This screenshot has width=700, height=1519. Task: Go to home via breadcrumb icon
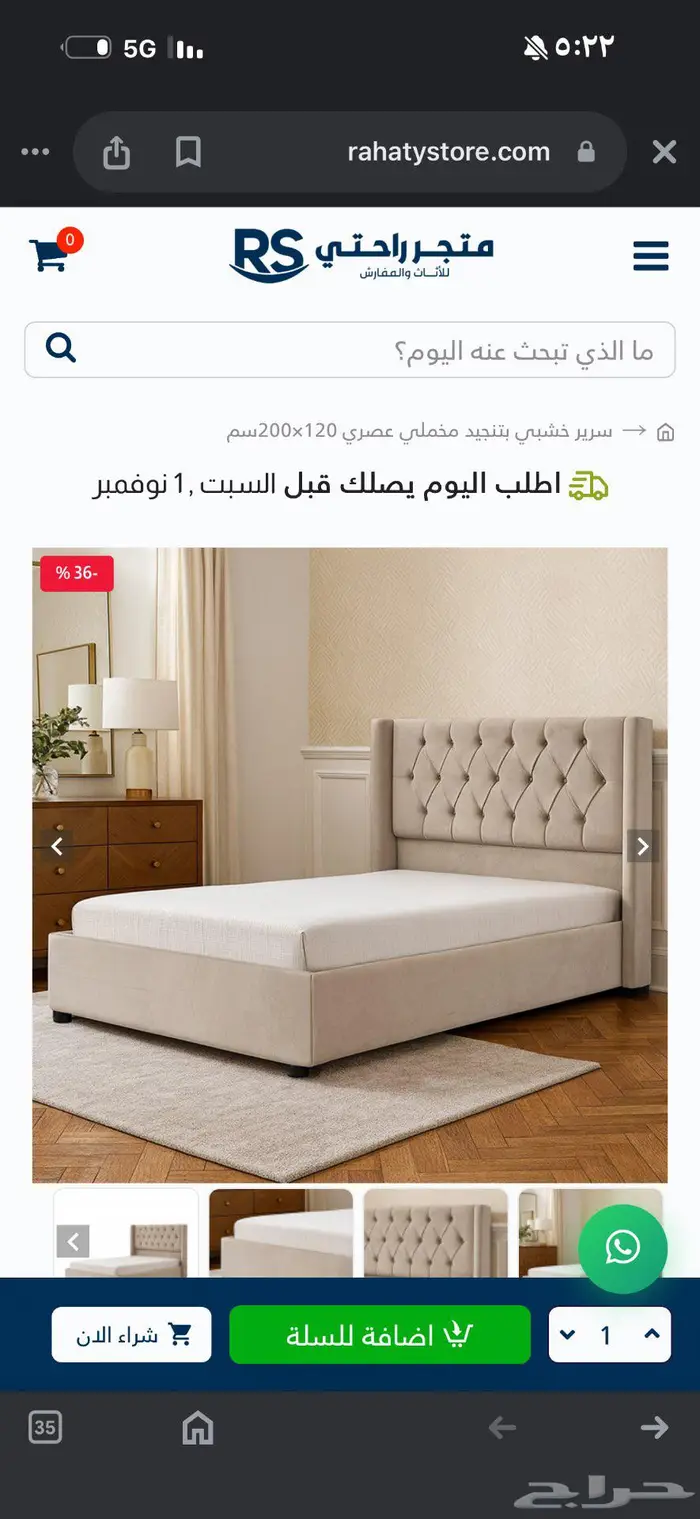click(665, 432)
